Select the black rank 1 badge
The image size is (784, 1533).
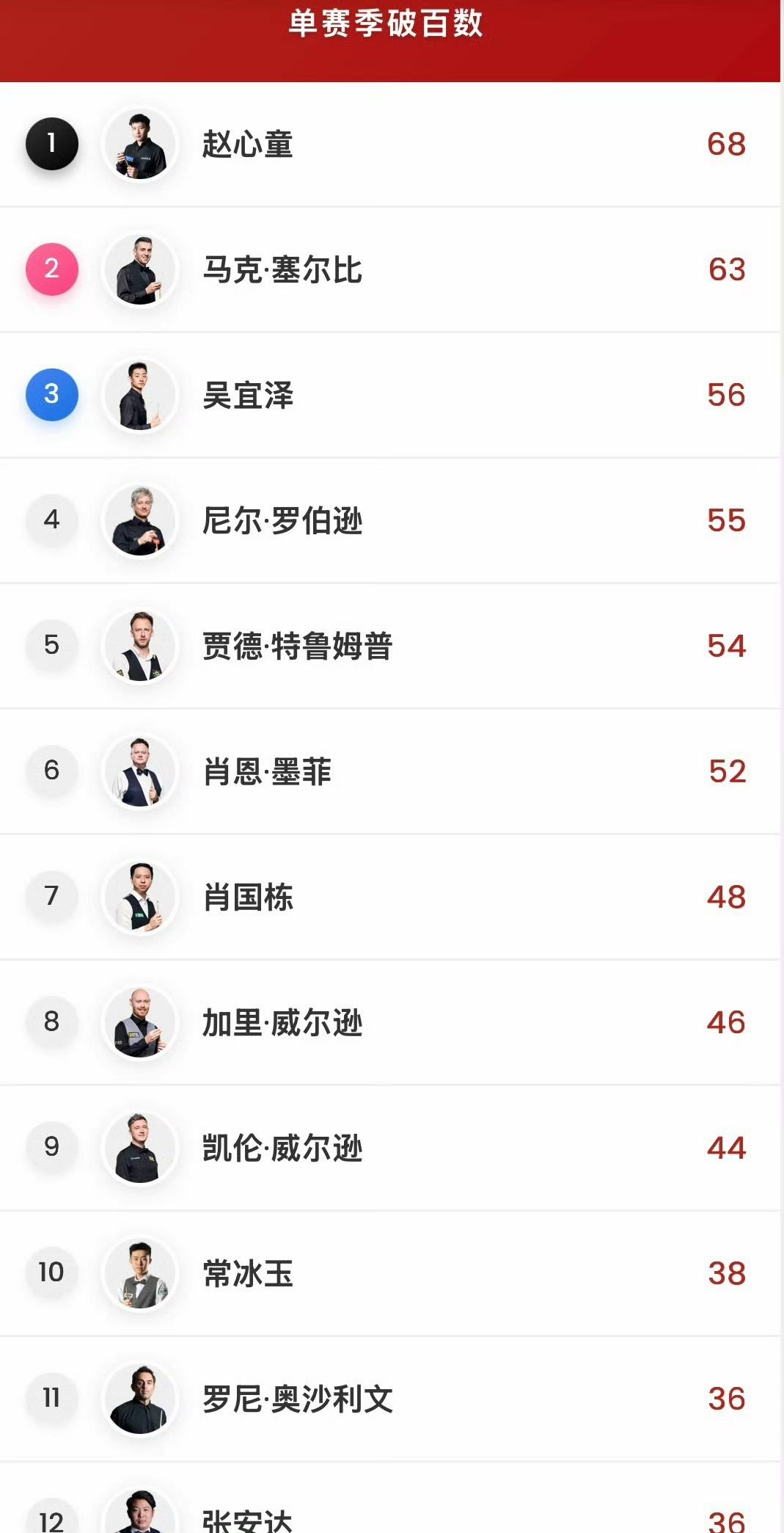pos(51,144)
